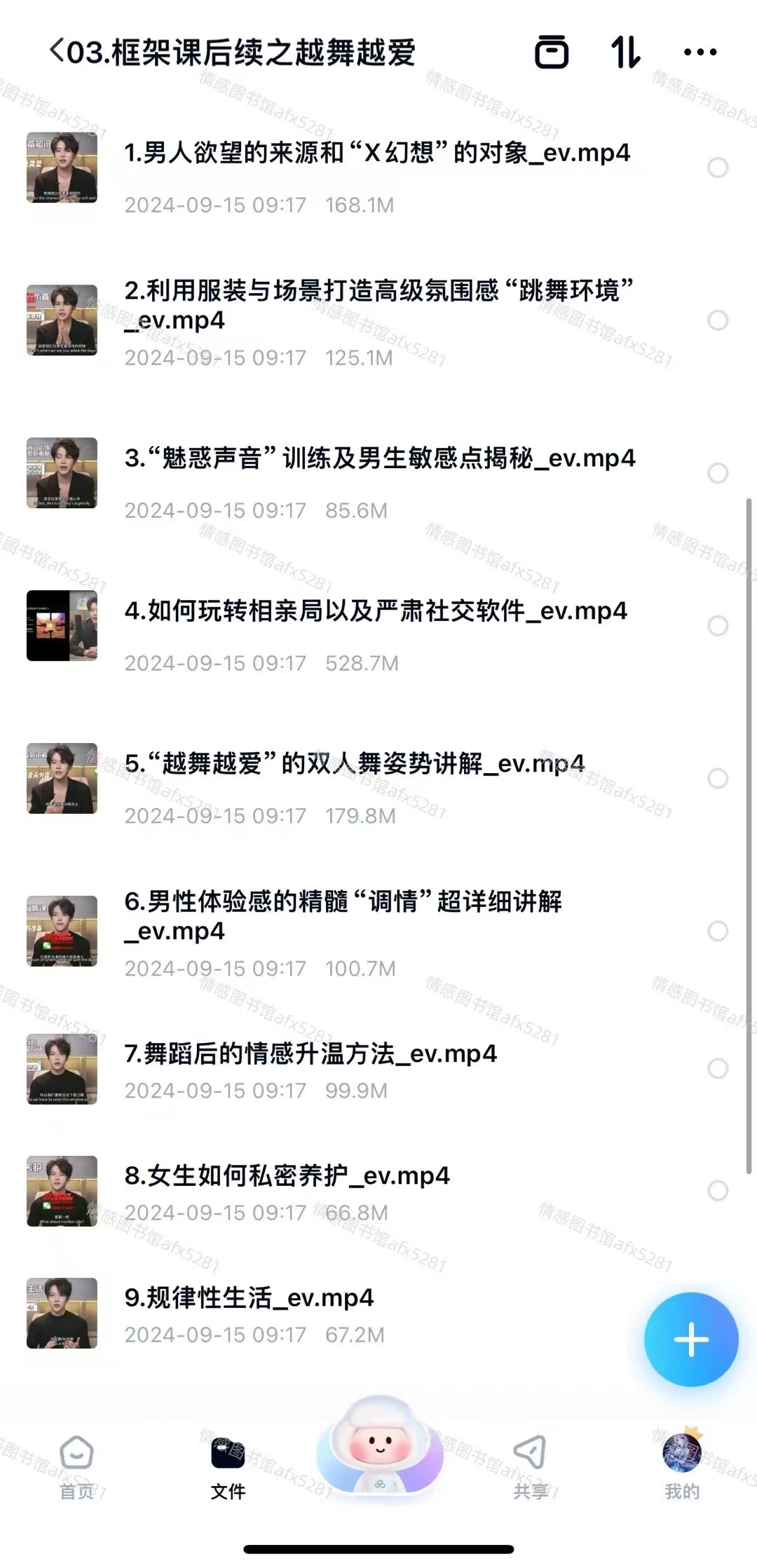
Task: Open the archive box icon in the top bar
Action: (x=552, y=52)
